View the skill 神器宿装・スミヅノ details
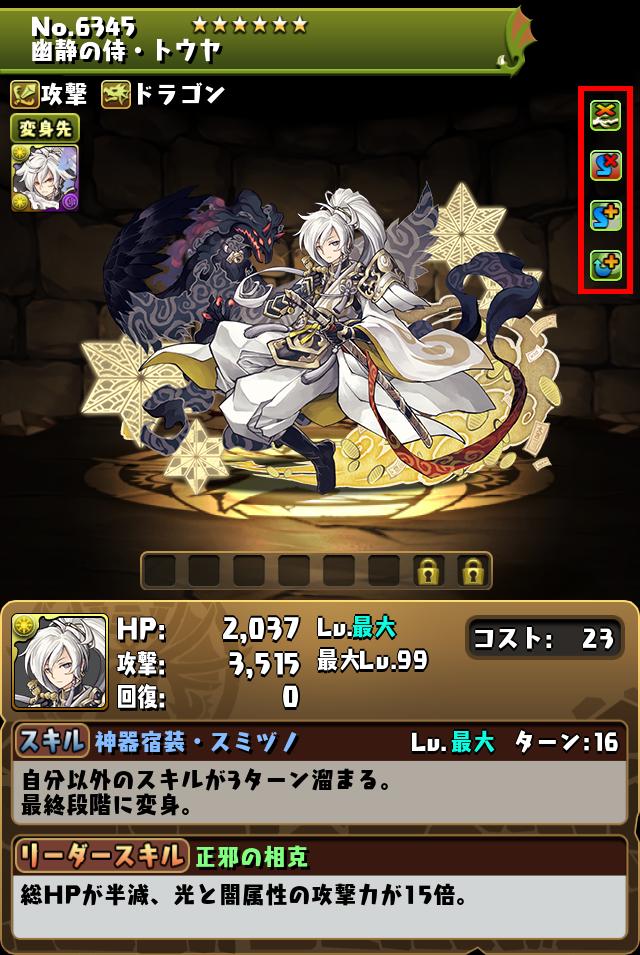 [x=195, y=742]
